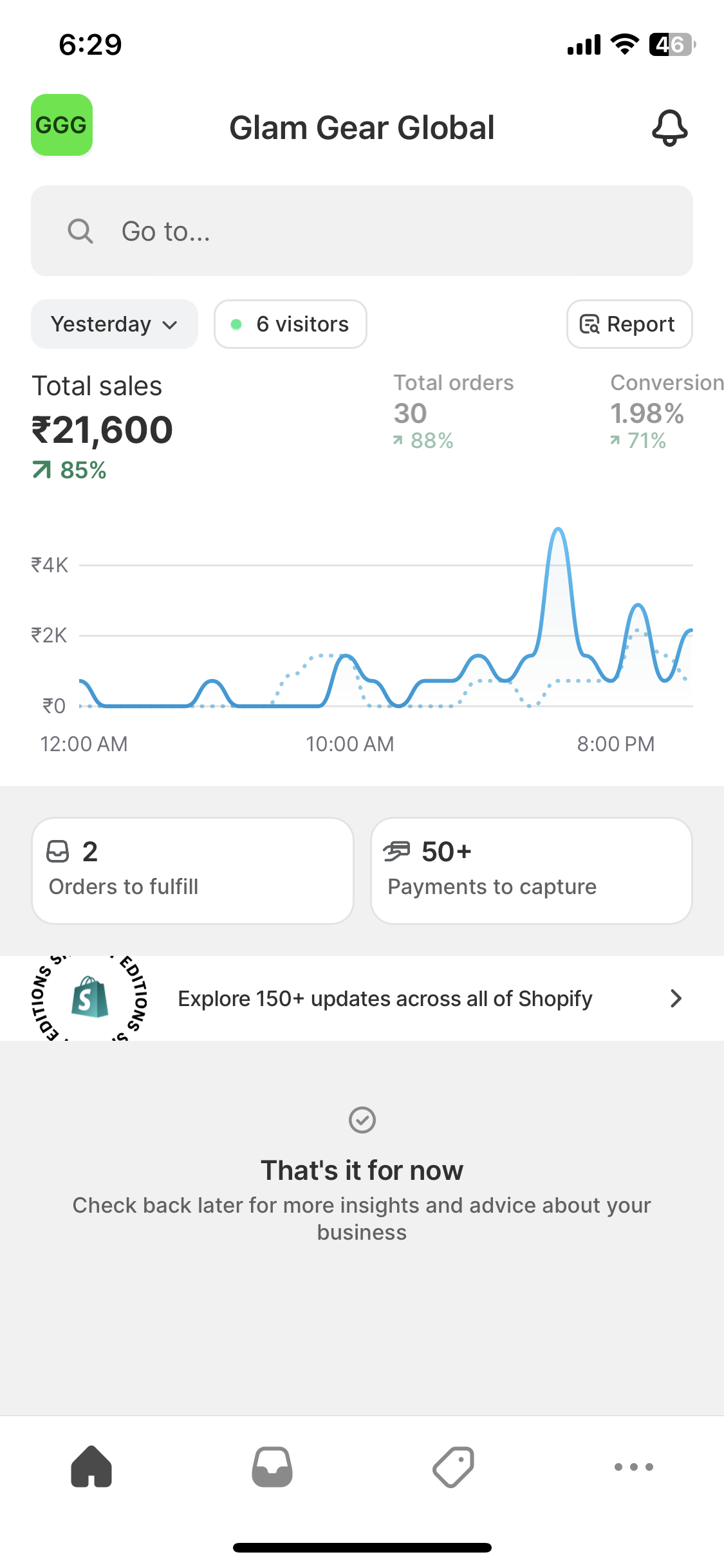The image size is (724, 1568).
Task: Tap the GGG store avatar
Action: pyautogui.click(x=62, y=125)
